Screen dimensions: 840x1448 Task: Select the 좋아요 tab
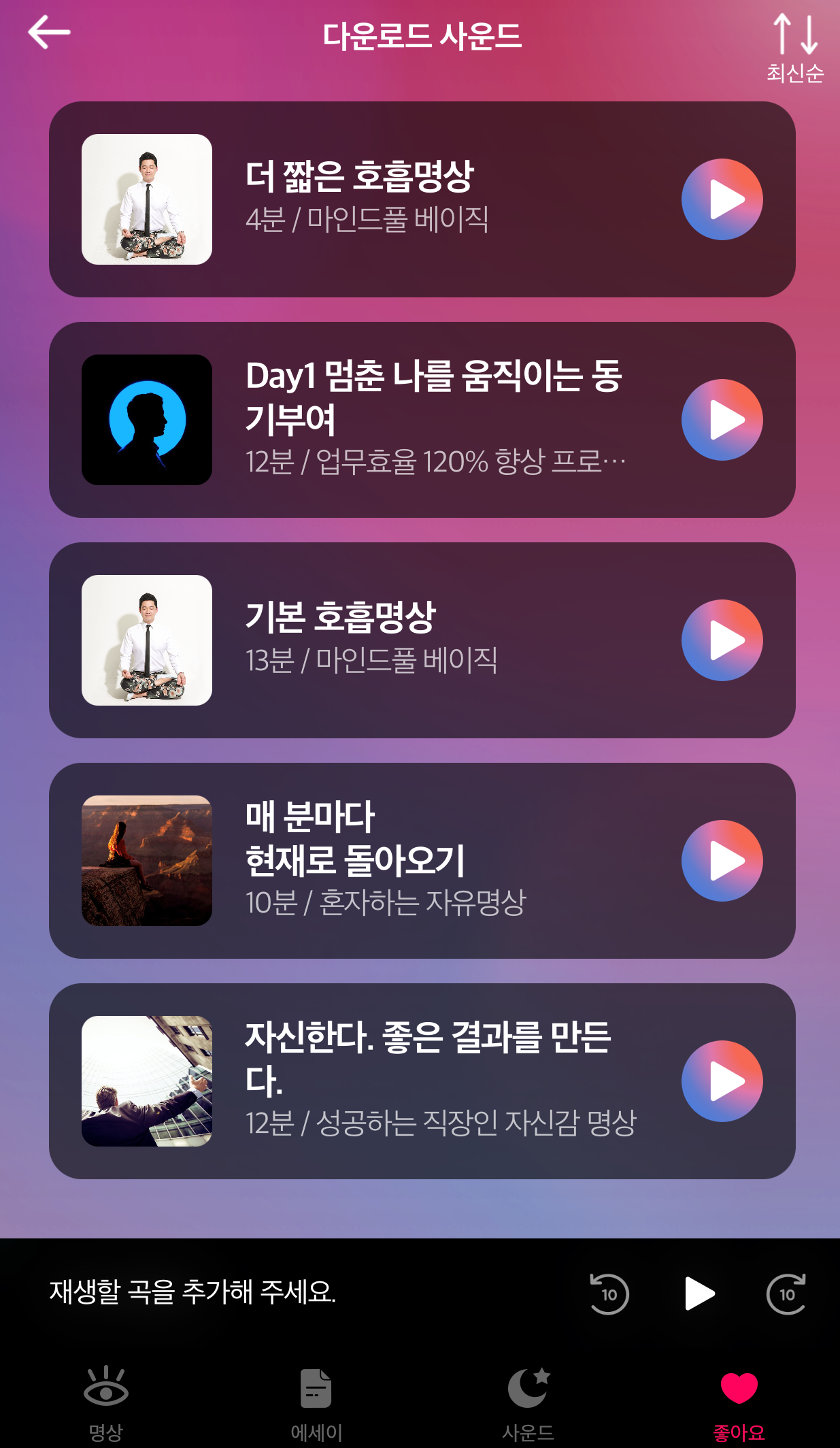tap(739, 1402)
